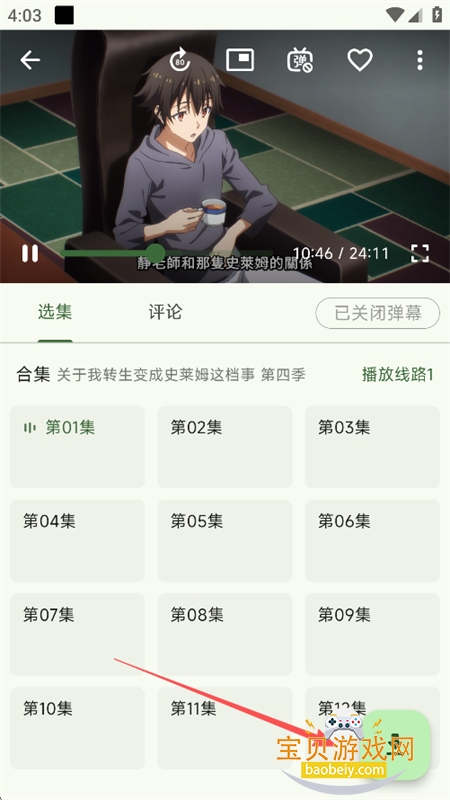Screen dimensions: 450x800
Task: Favorite this anime with the heart
Action: pos(360,60)
